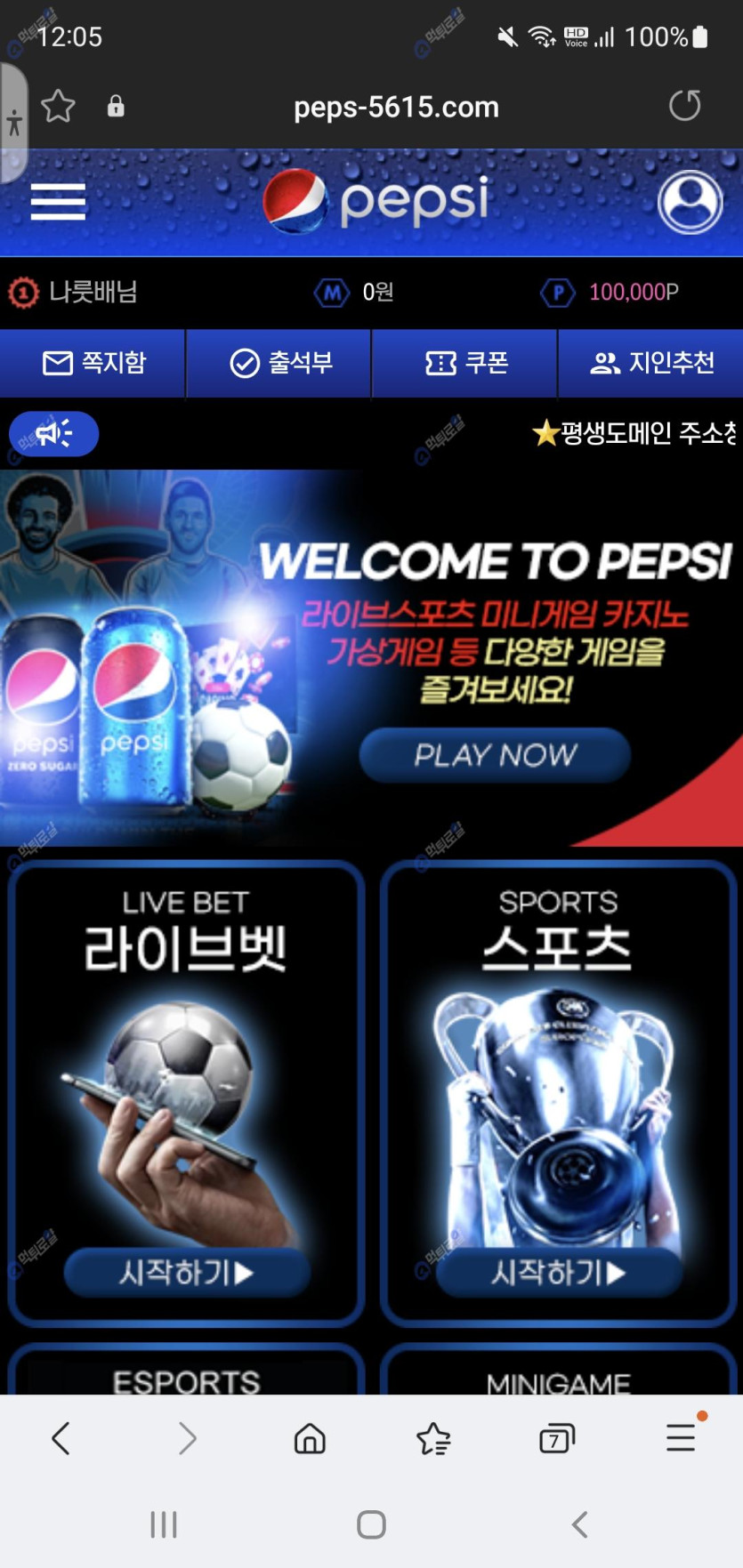Bookmark this page with the star icon
The height and width of the screenshot is (1568, 743).
(x=58, y=107)
